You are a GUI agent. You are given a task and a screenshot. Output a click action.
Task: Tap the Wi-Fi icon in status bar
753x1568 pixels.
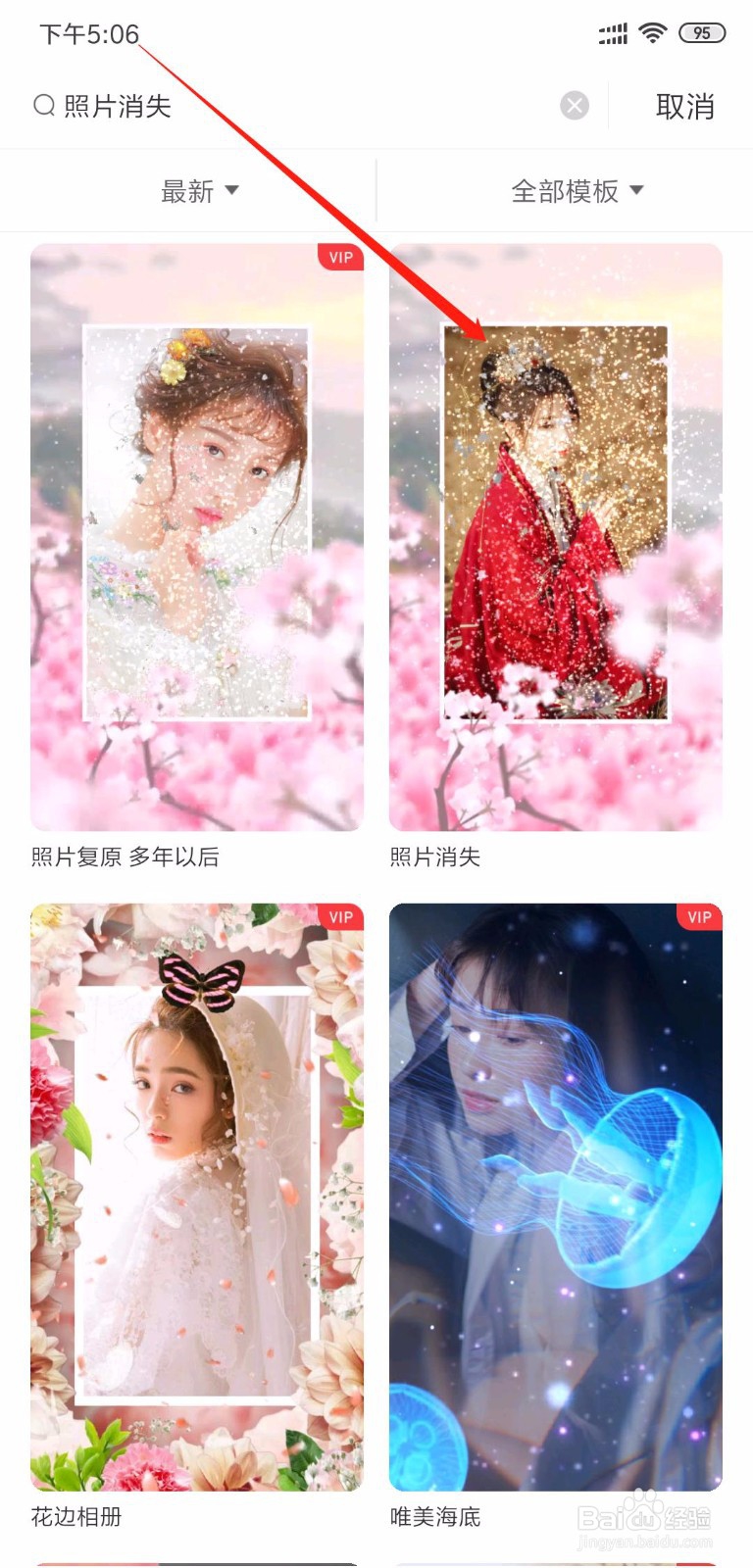coord(652,32)
